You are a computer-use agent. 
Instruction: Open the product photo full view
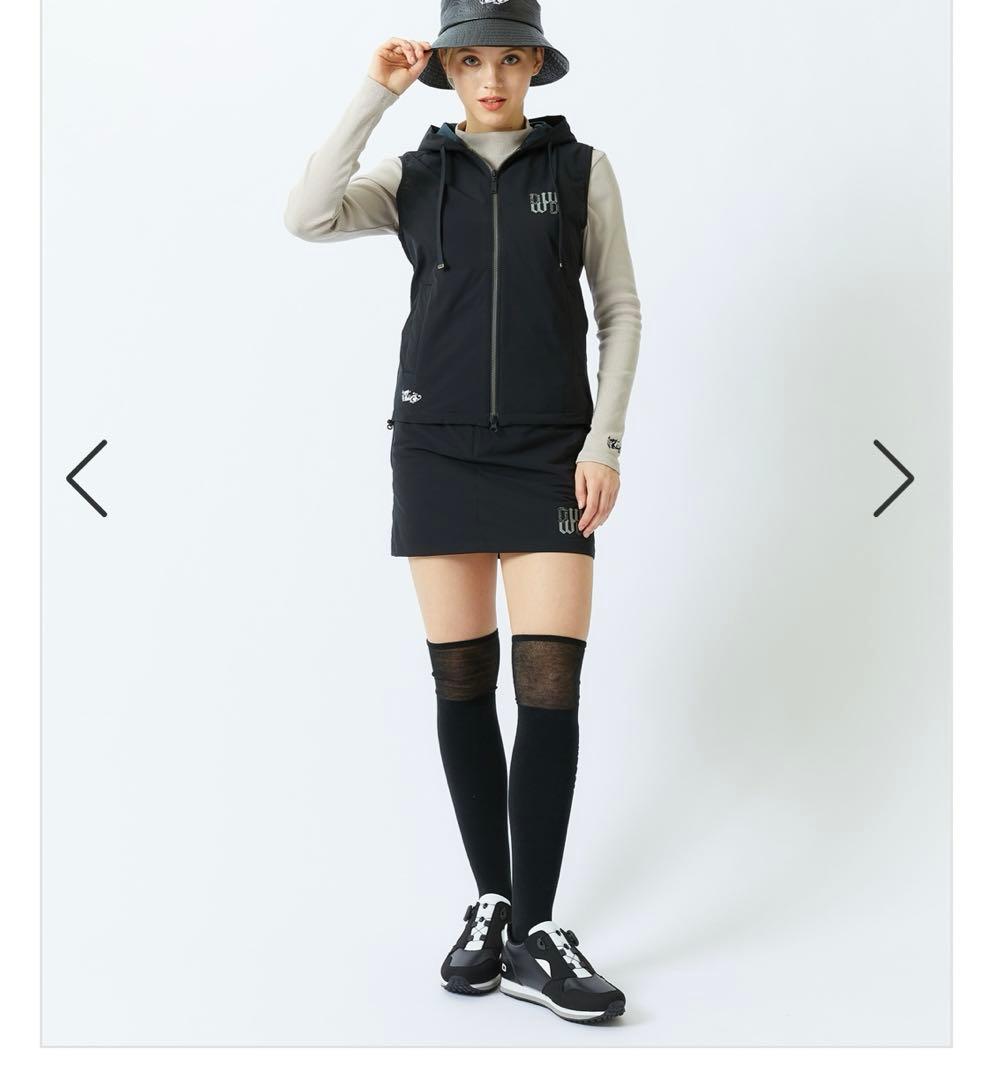pos(496,520)
